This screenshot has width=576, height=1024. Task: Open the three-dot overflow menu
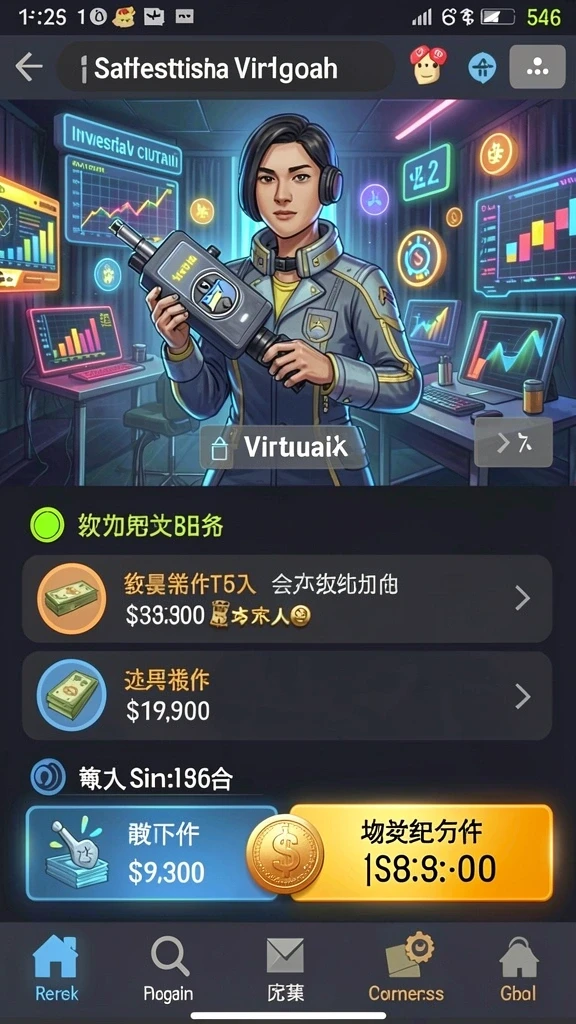(537, 67)
